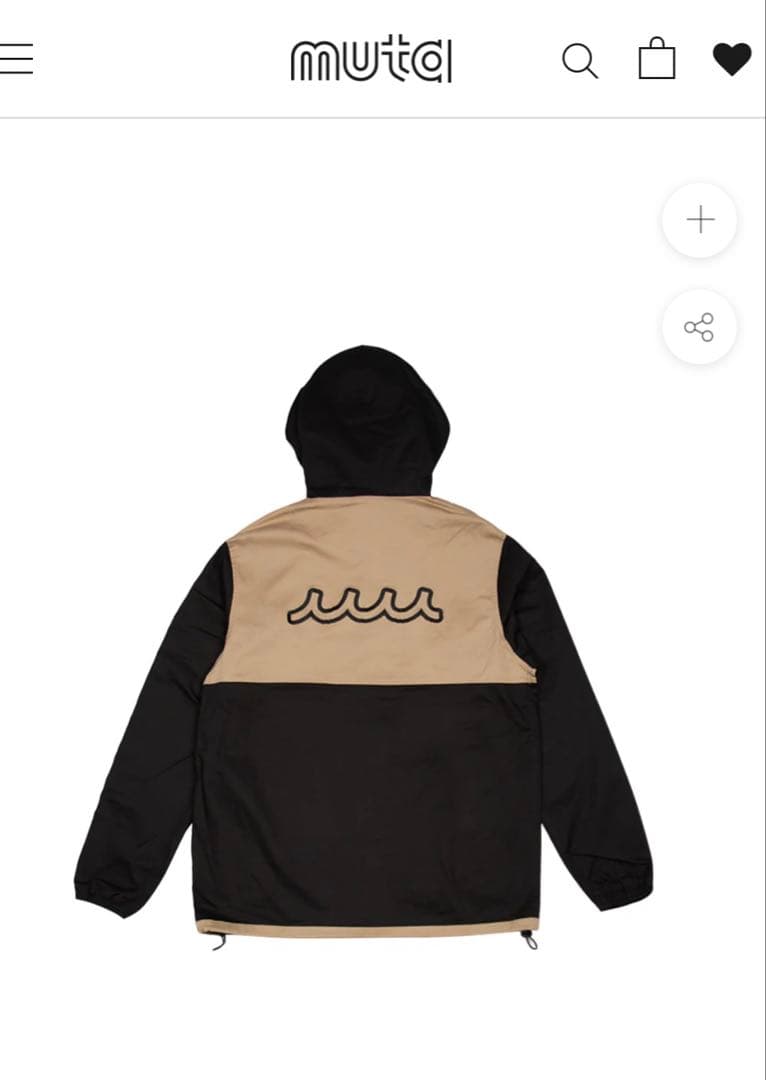Open the search icon

click(579, 60)
